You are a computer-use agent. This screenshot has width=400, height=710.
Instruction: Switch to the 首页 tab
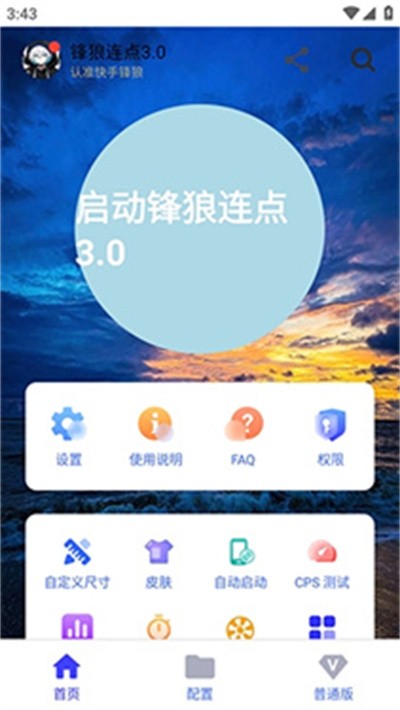pos(67,677)
